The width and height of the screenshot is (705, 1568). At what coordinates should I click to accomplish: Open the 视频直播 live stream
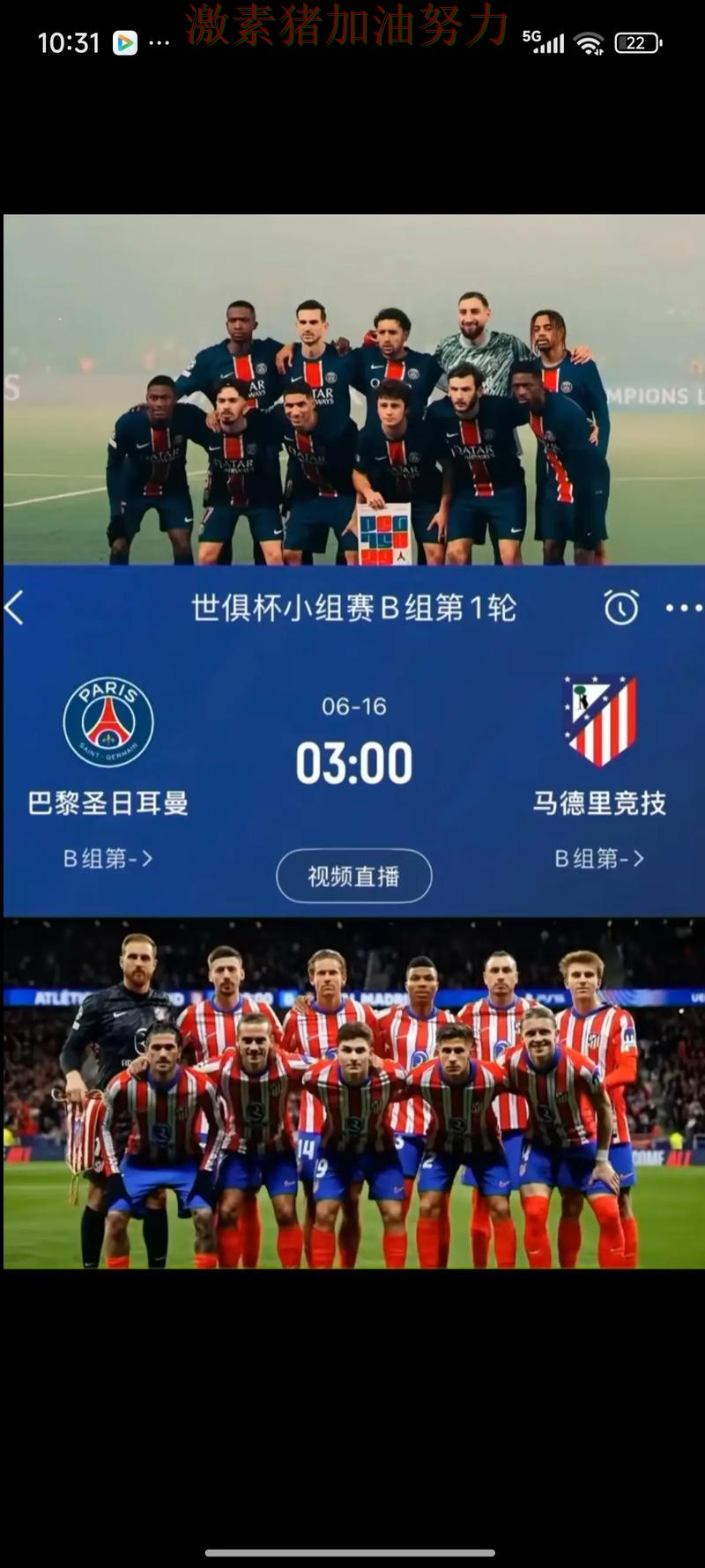pyautogui.click(x=352, y=876)
